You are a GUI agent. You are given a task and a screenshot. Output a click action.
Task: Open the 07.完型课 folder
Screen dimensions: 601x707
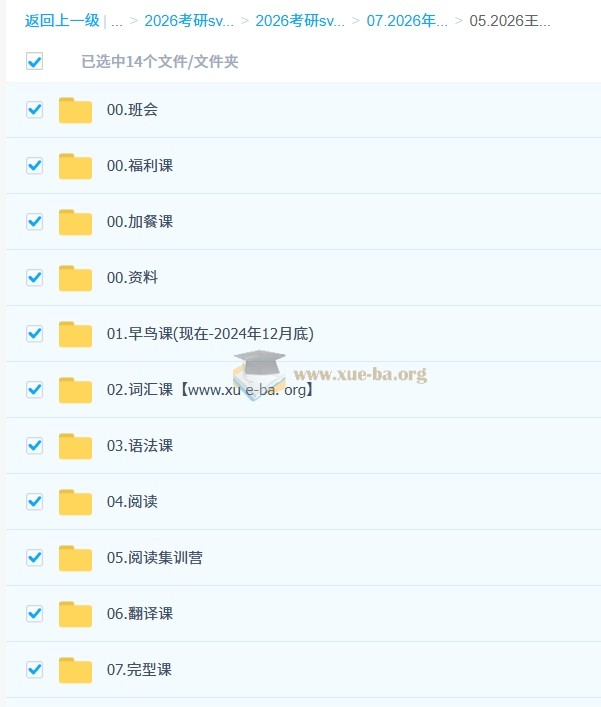coord(140,670)
